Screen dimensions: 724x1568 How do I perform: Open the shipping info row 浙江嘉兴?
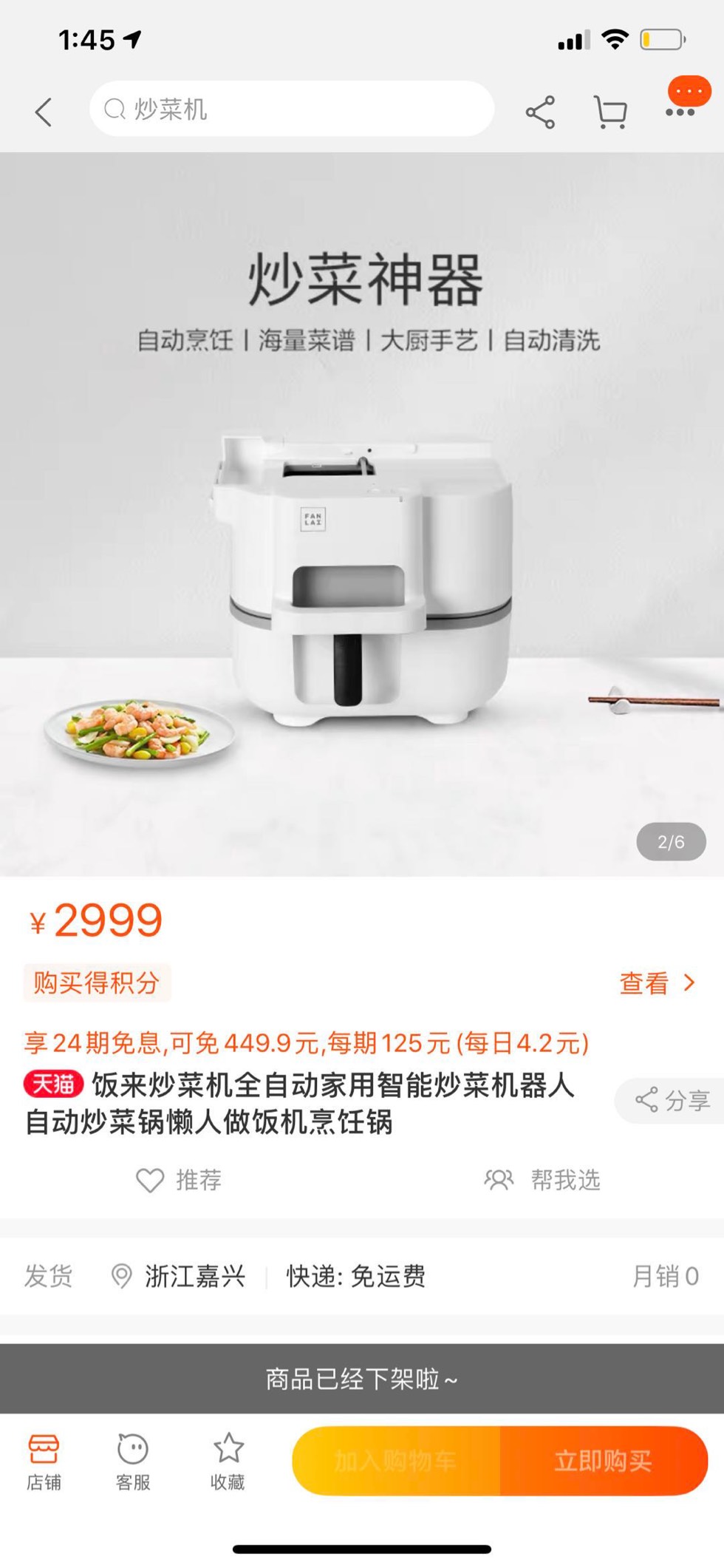tap(194, 1276)
